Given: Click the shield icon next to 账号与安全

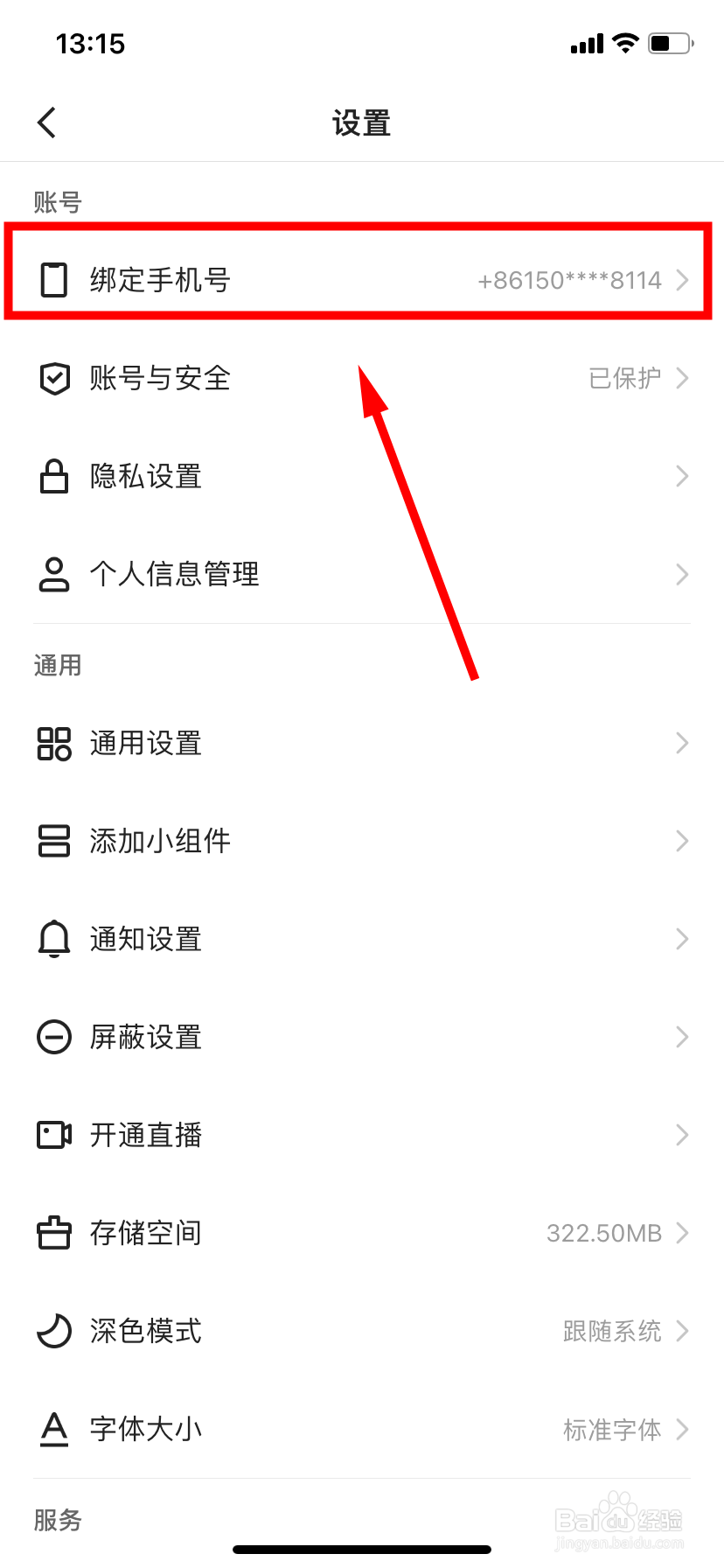Looking at the screenshot, I should [54, 378].
